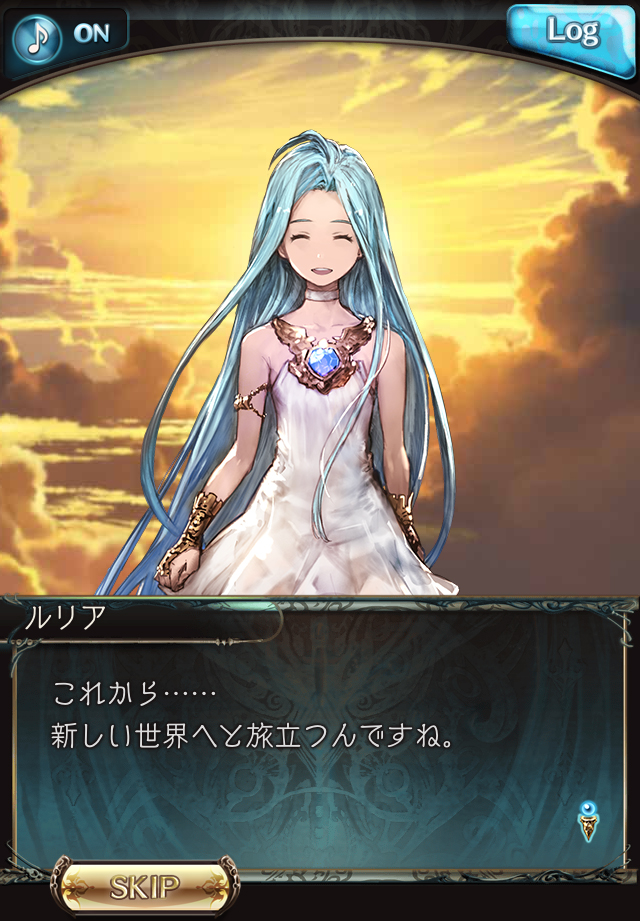Image resolution: width=640 pixels, height=921 pixels.
Task: Skip the story cutscene
Action: [146, 885]
